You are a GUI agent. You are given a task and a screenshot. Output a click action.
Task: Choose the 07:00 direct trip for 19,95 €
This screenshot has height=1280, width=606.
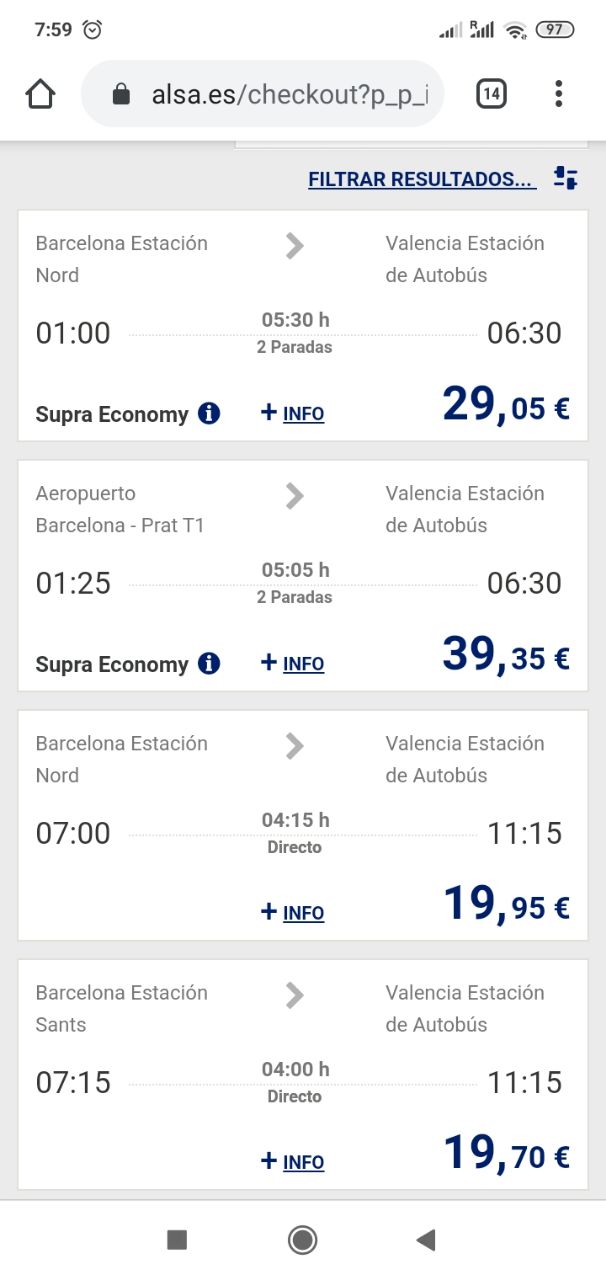(x=303, y=825)
